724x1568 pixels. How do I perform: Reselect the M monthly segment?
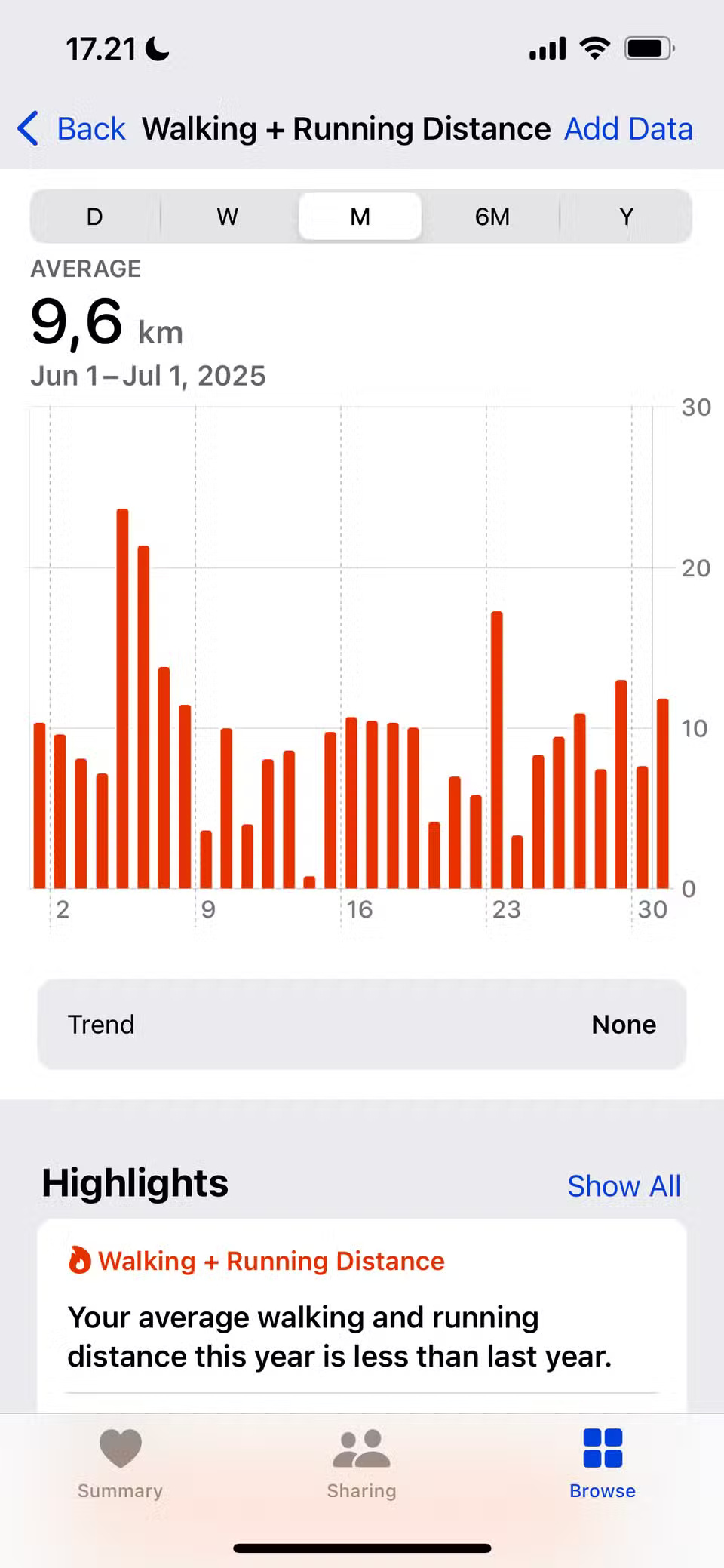pyautogui.click(x=360, y=217)
